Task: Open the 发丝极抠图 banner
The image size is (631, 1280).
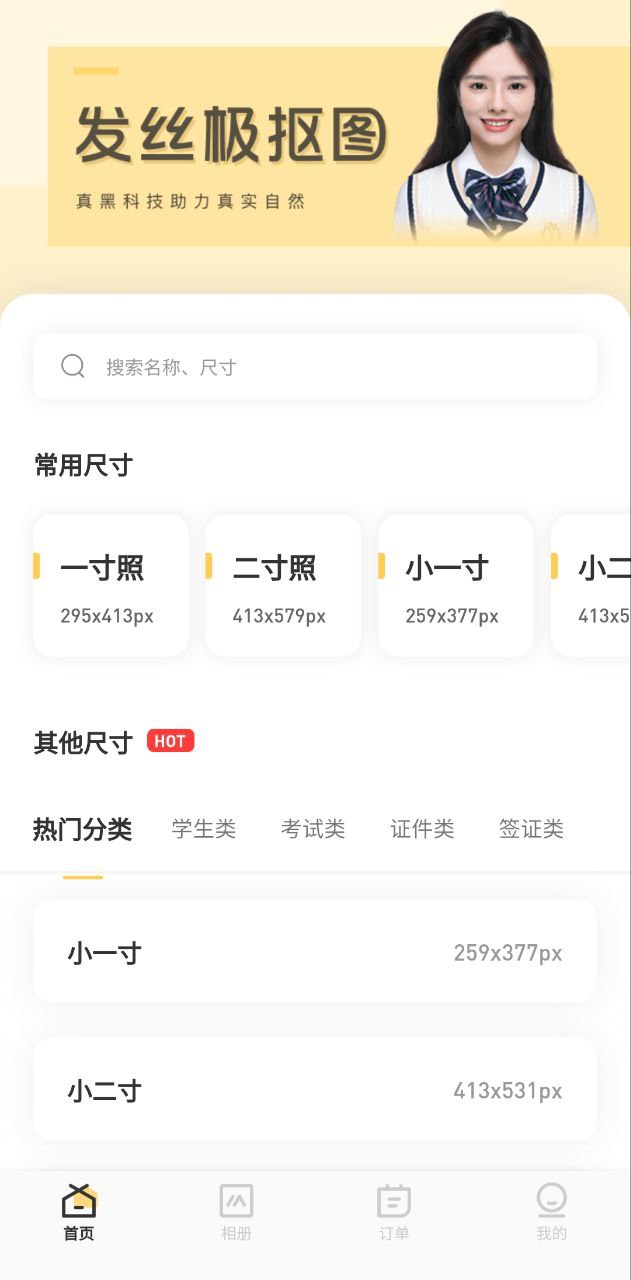Action: (315, 145)
